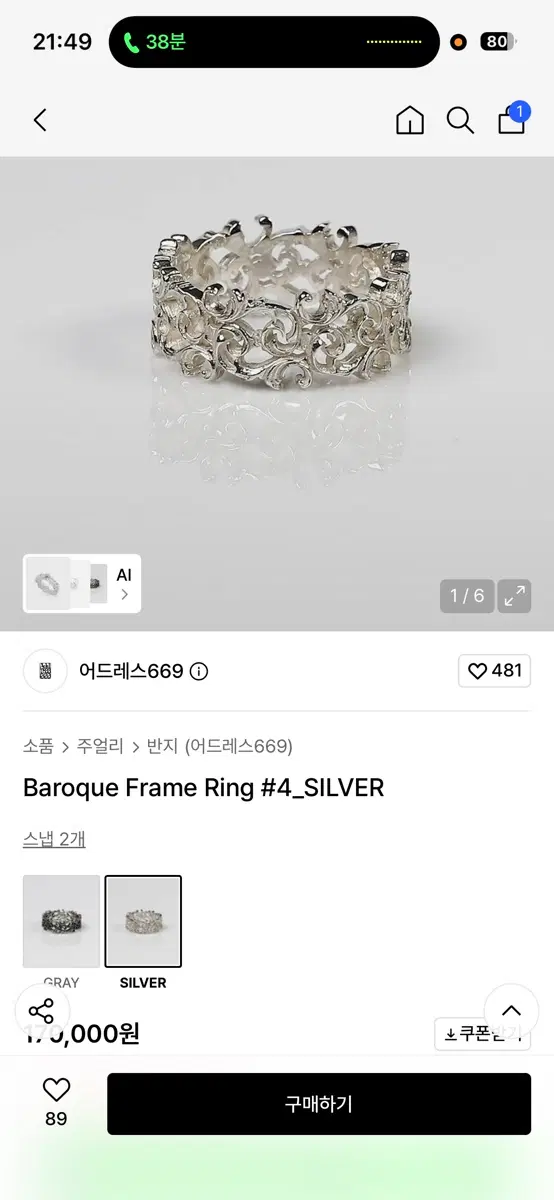Open the 주얼리 category breadcrumb
This screenshot has height=1200, width=554.
[x=100, y=746]
